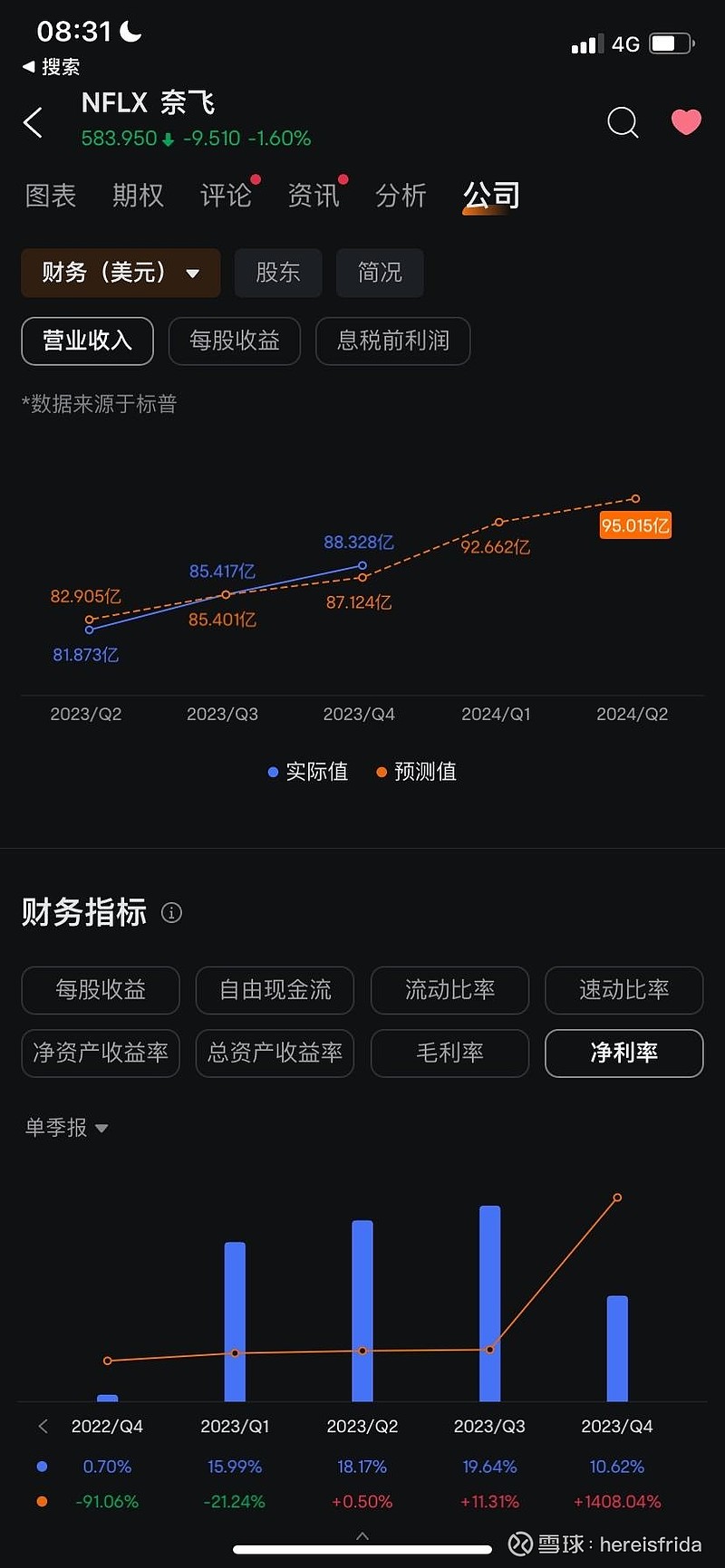This screenshot has height=1568, width=725.
Task: Open the 财务指标 info tooltip
Action: [x=171, y=912]
